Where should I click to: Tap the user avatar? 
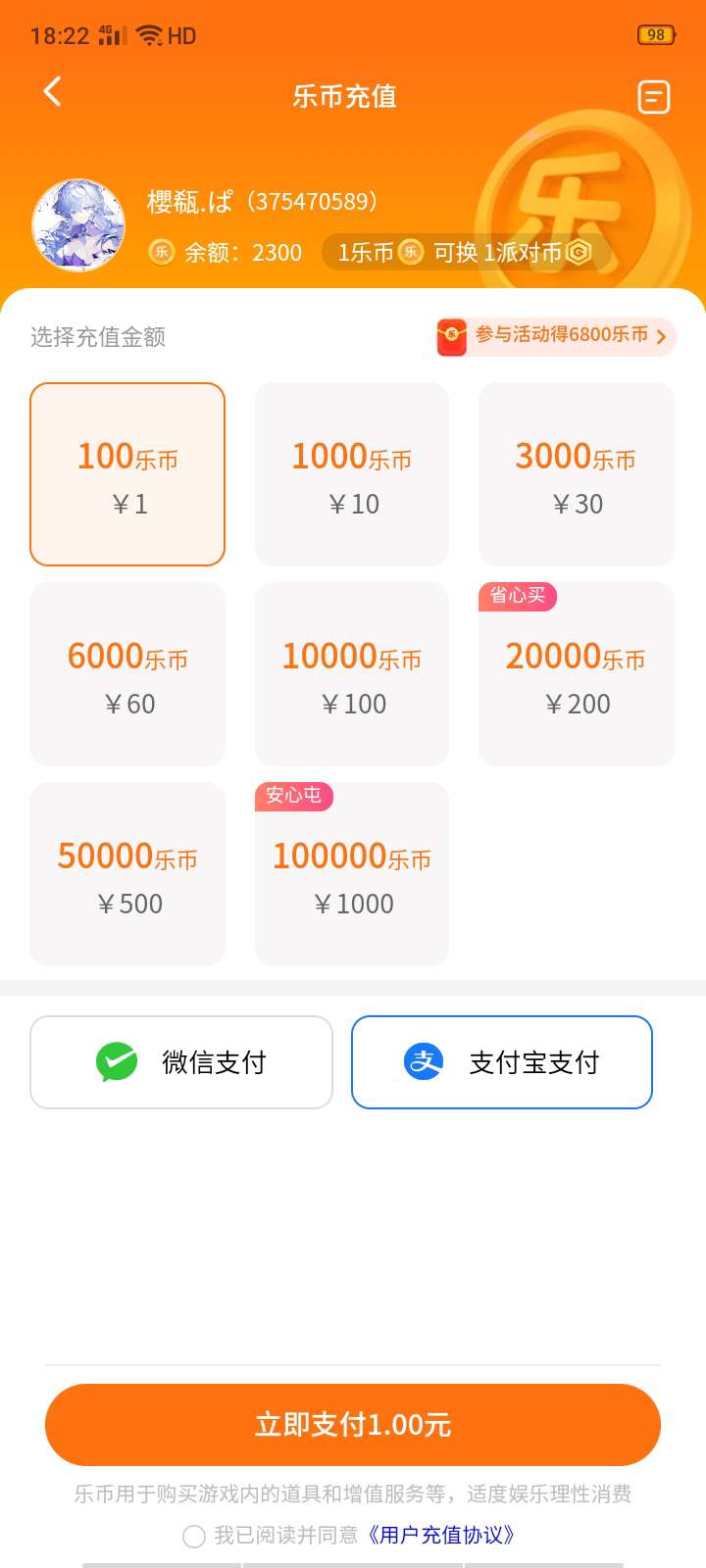click(x=78, y=224)
